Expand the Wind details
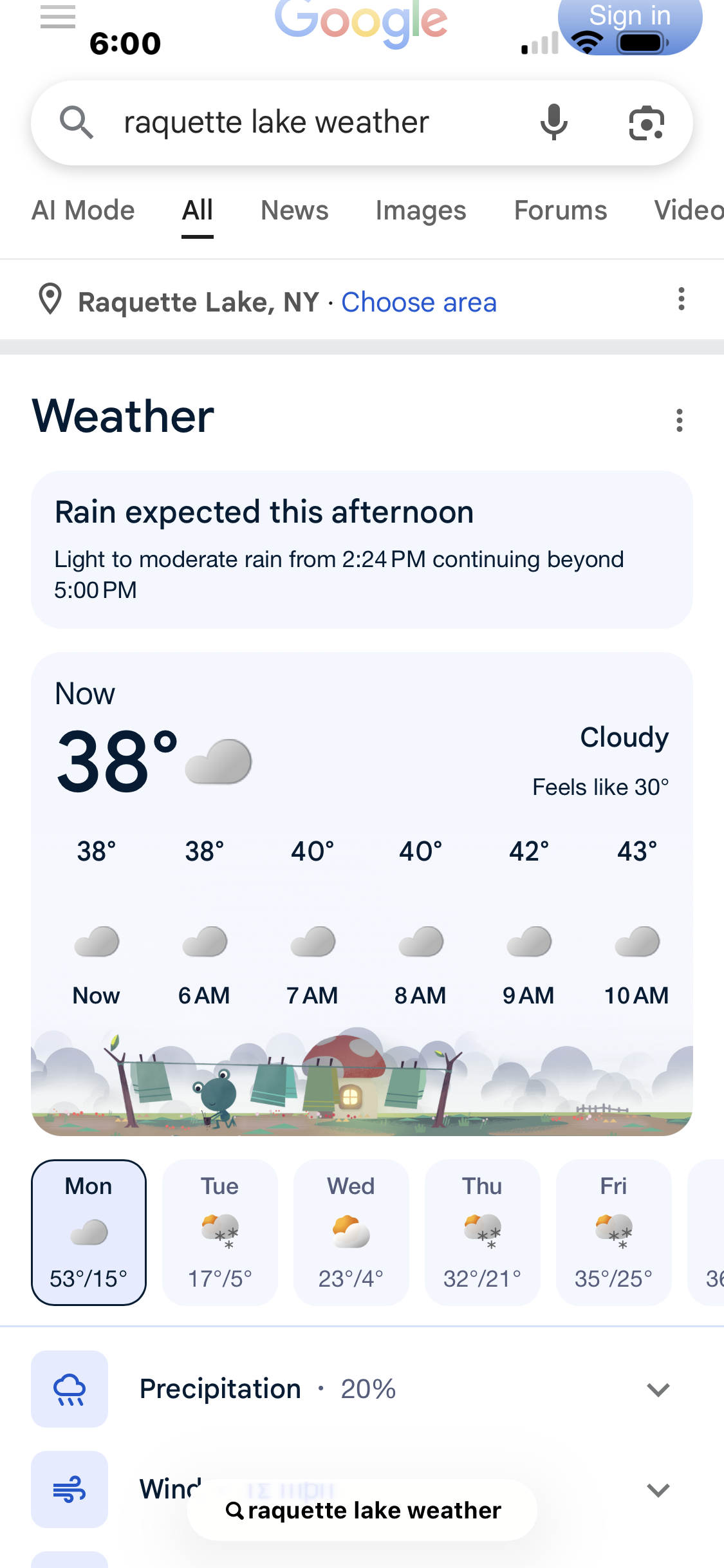The image size is (724, 1568). coord(362,1489)
